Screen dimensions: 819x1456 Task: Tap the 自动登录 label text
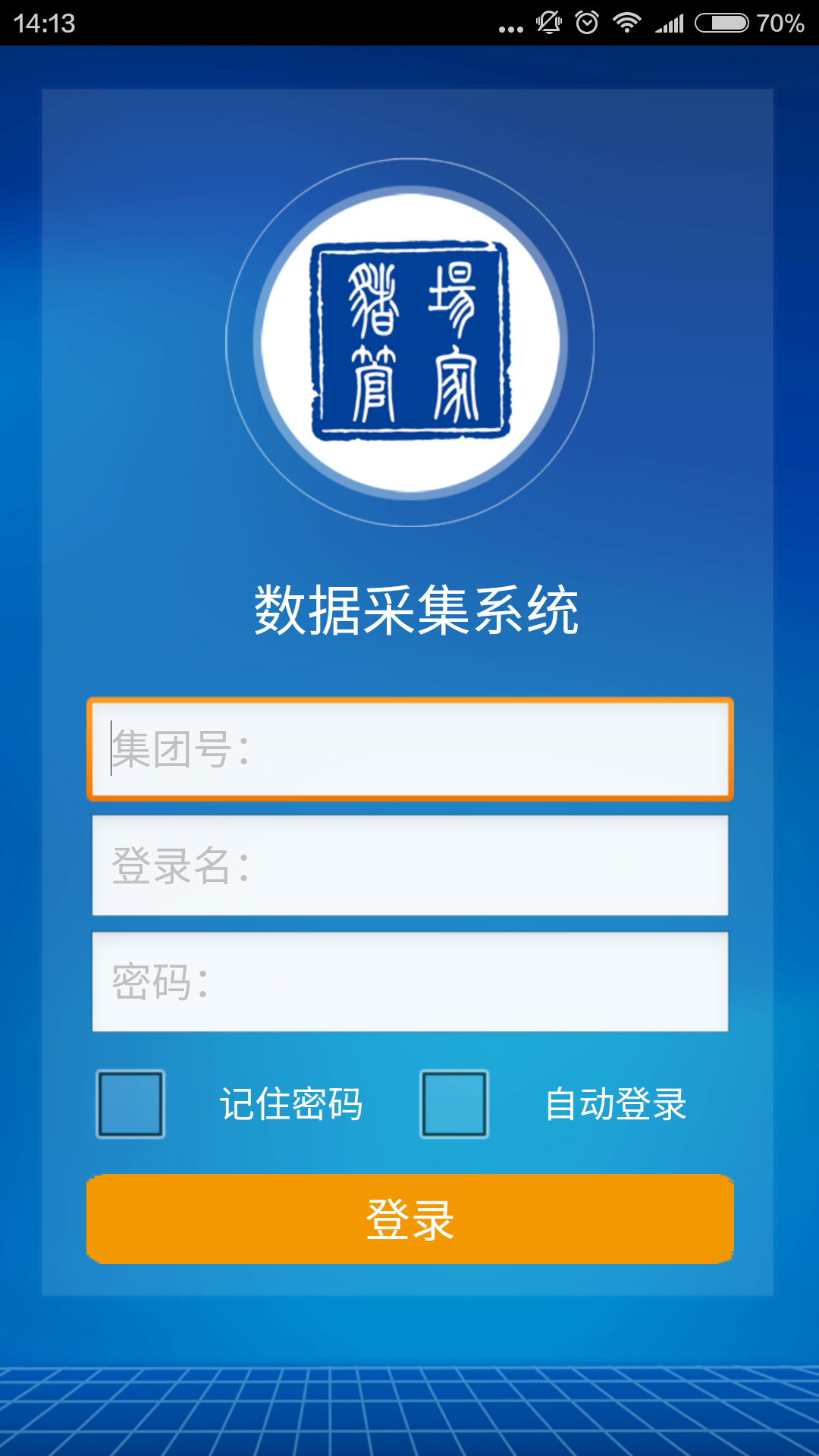(616, 1105)
